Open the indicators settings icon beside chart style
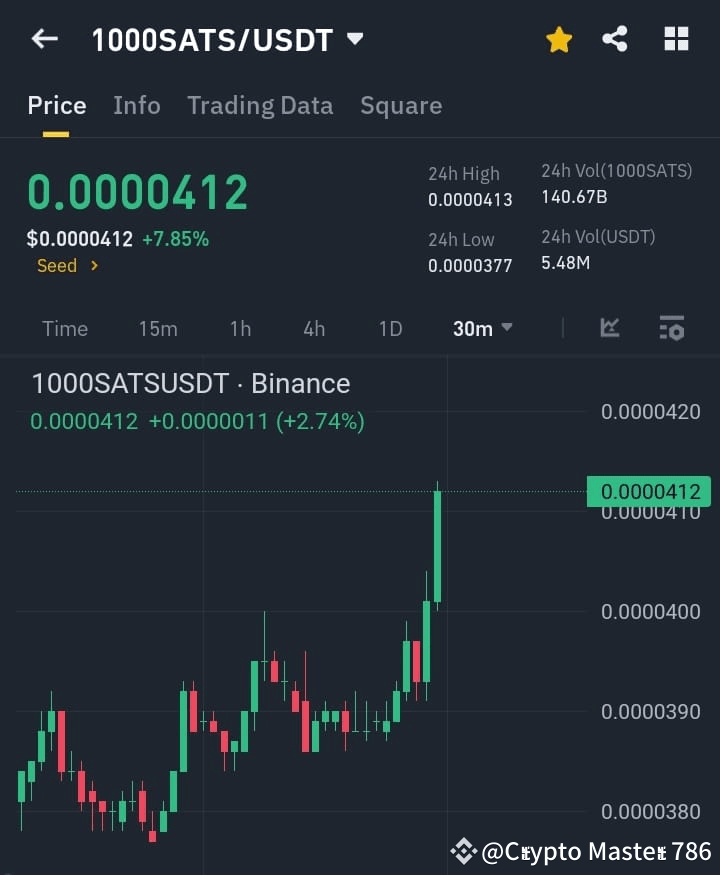The width and height of the screenshot is (720, 875). click(671, 328)
